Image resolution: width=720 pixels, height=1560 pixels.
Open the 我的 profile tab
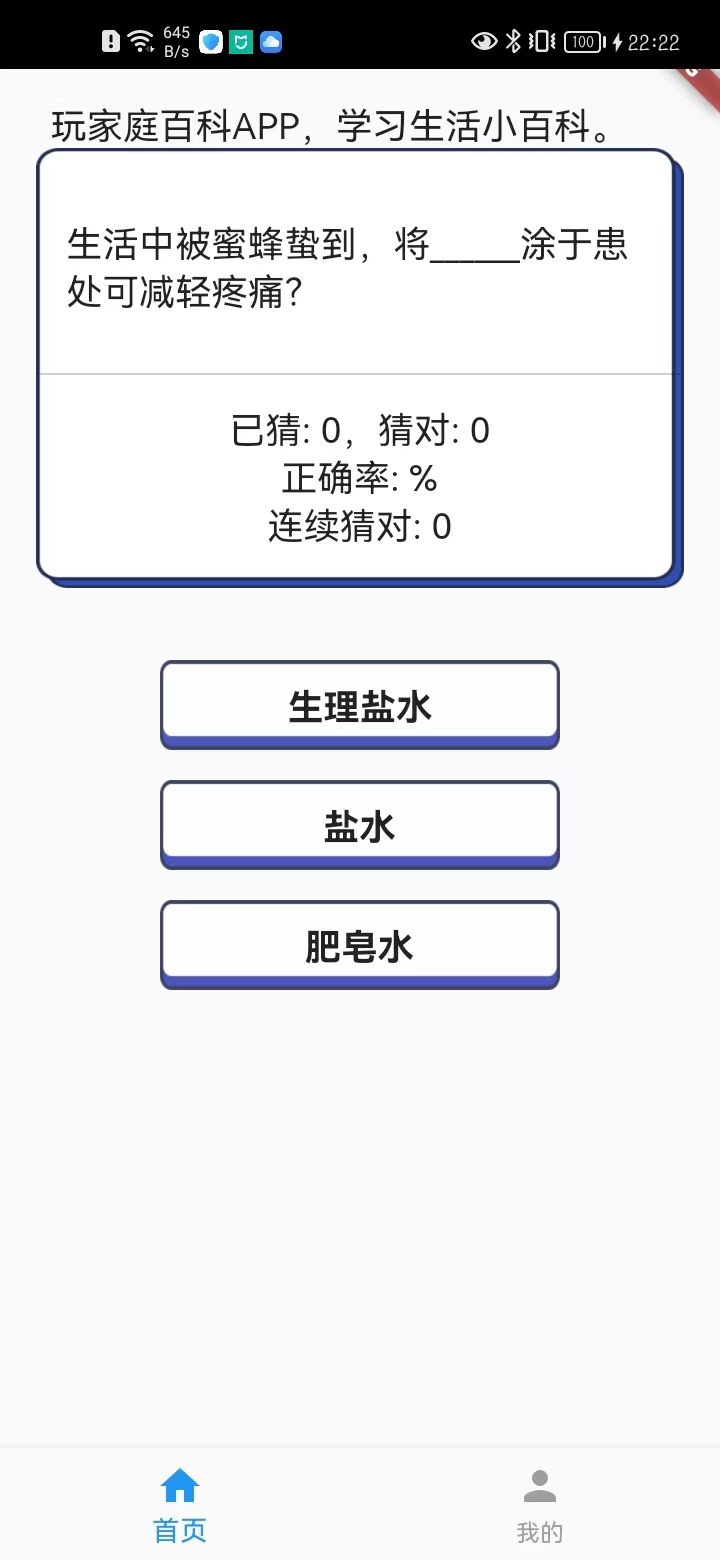point(540,1504)
